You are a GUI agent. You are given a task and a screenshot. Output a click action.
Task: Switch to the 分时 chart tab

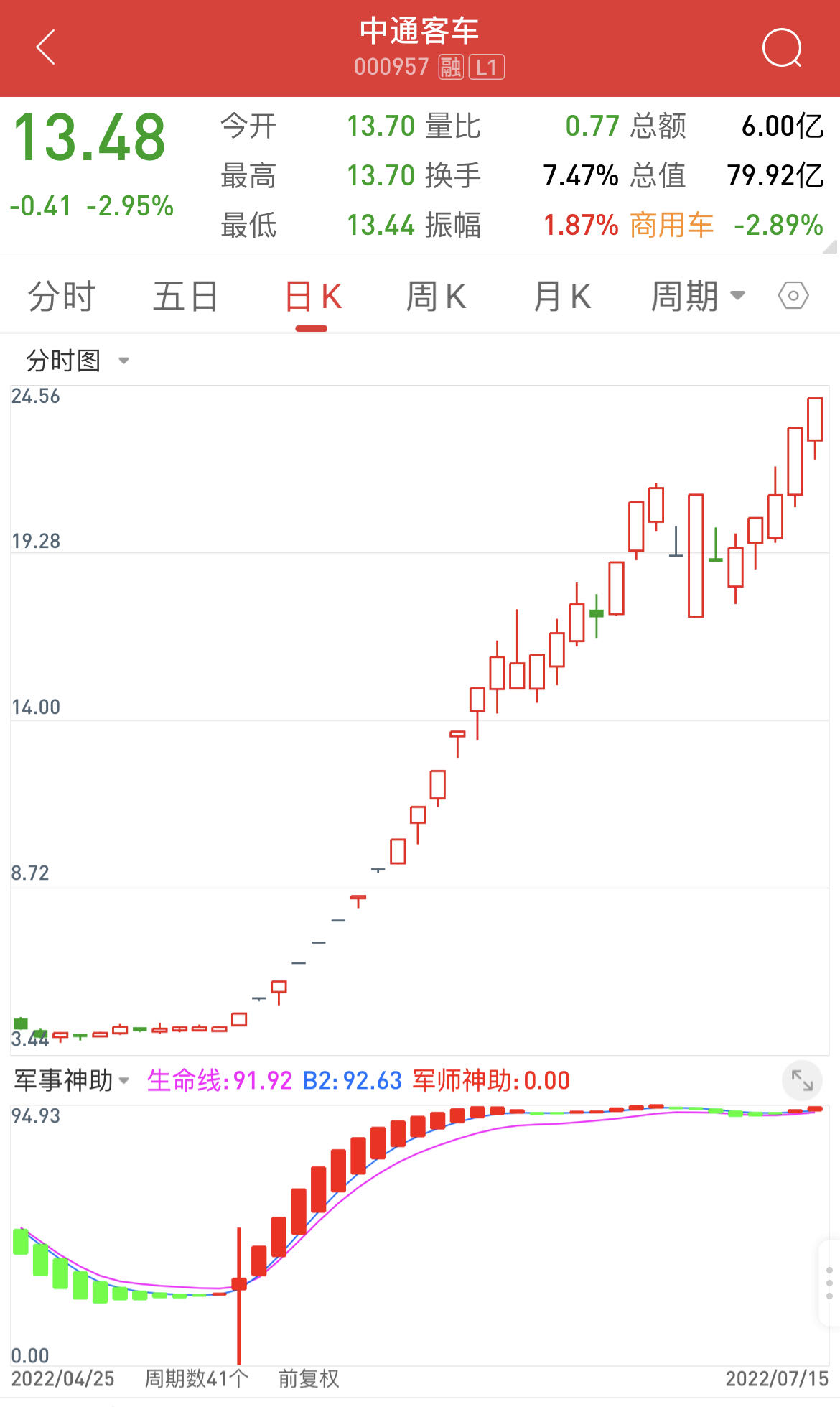61,297
